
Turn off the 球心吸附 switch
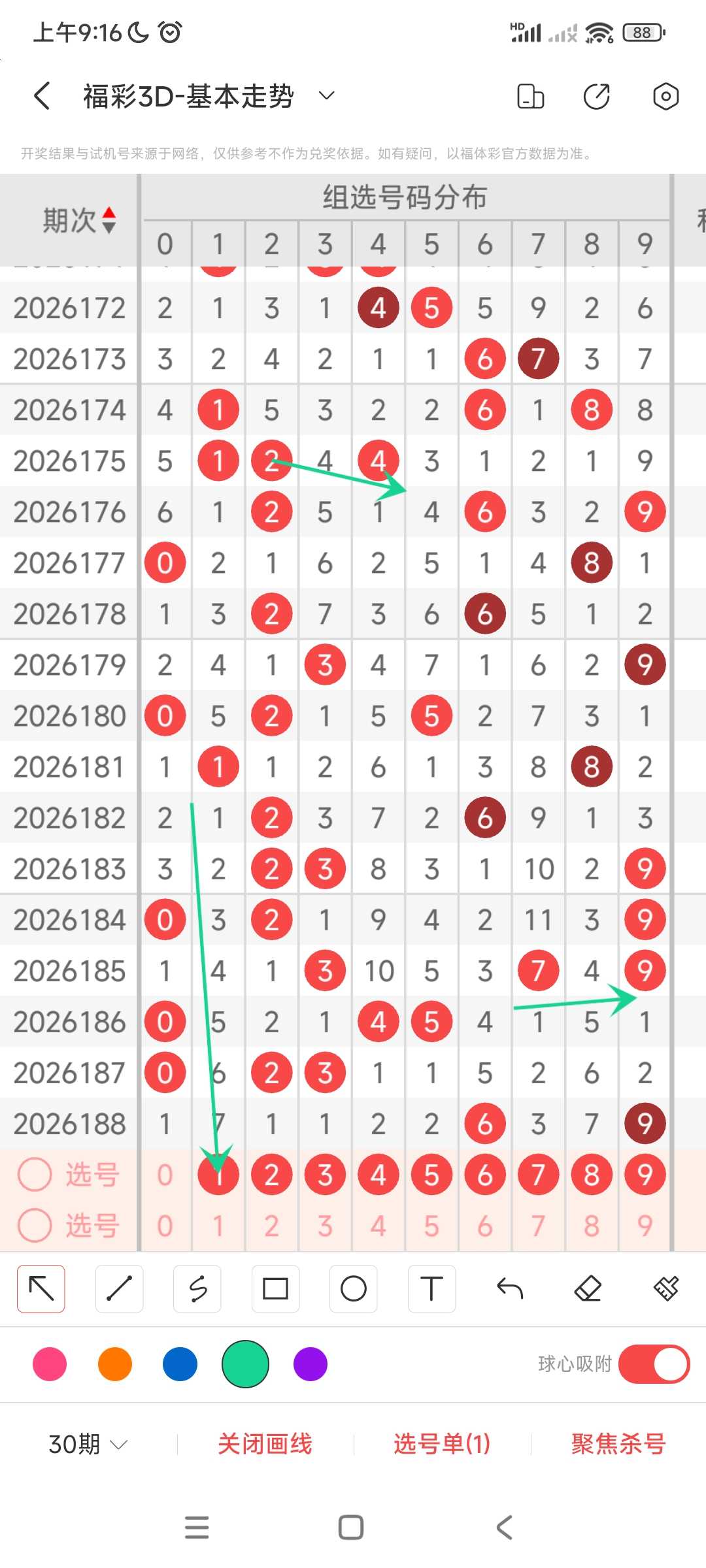pyautogui.click(x=654, y=1364)
